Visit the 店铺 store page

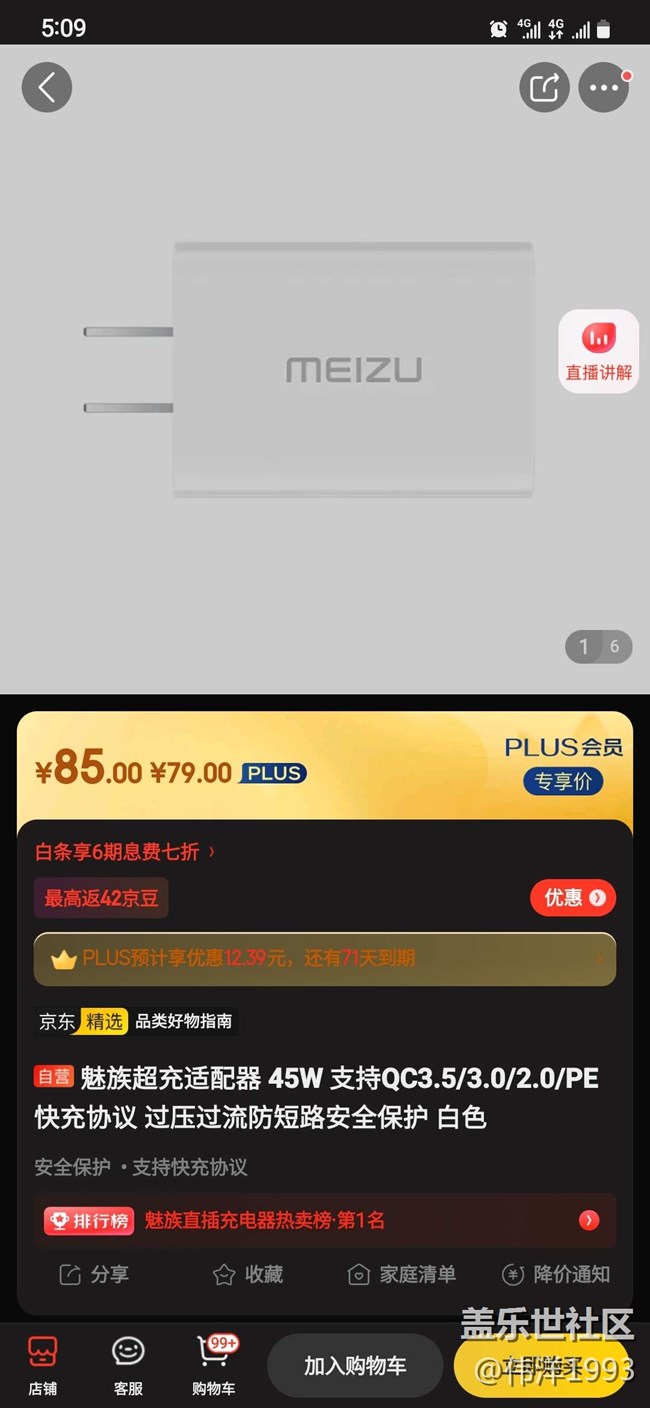coord(42,1365)
